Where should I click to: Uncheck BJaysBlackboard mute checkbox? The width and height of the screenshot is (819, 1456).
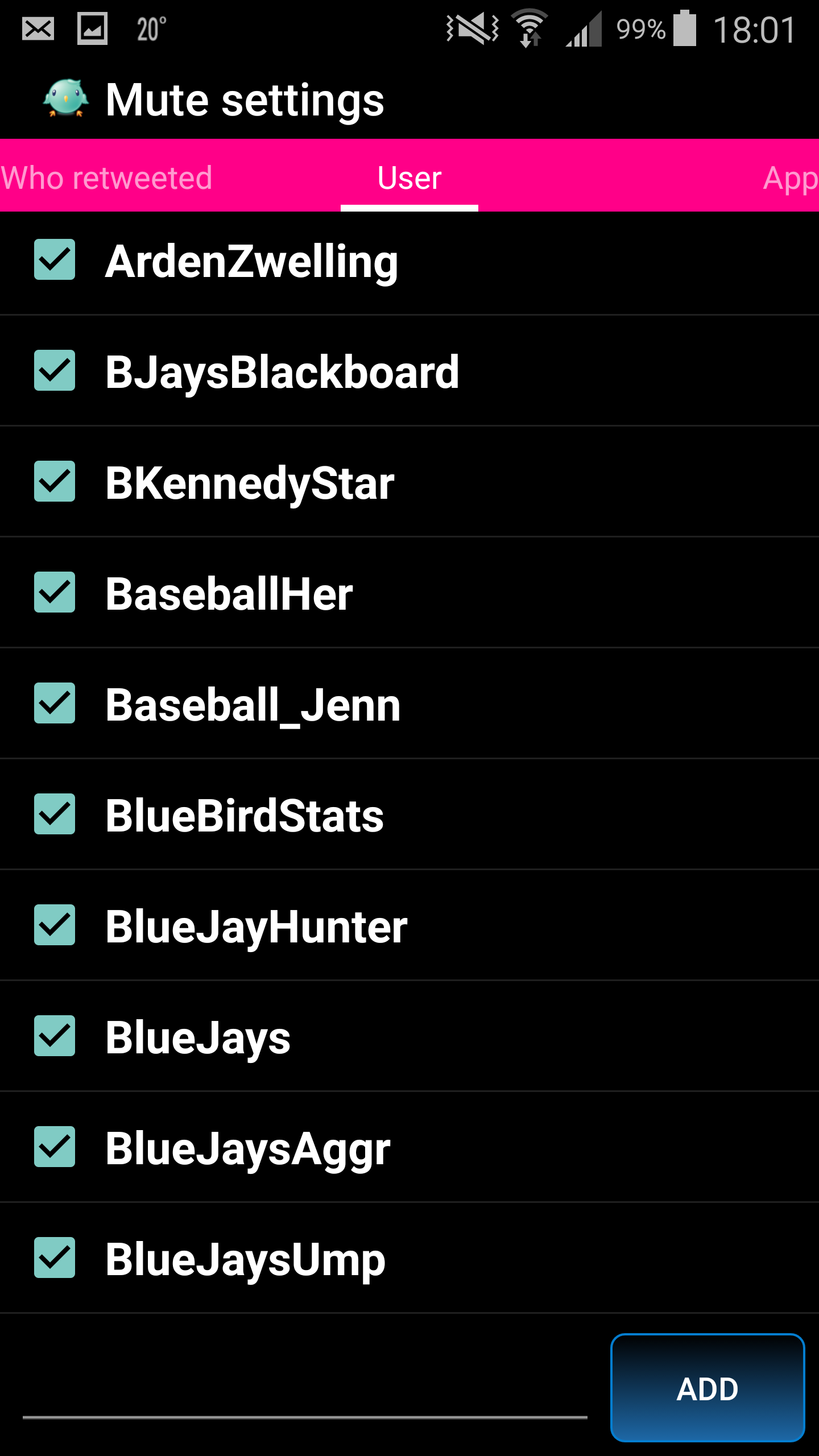[x=55, y=370]
